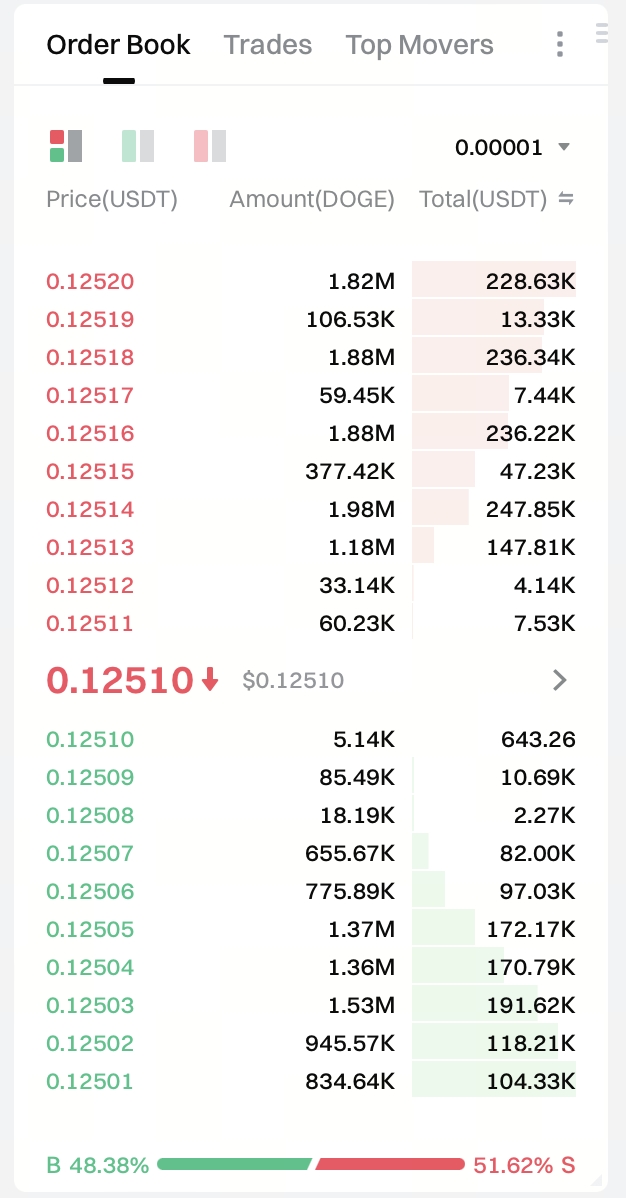Switch to the Trades tab
This screenshot has height=1198, width=626.
[267, 45]
